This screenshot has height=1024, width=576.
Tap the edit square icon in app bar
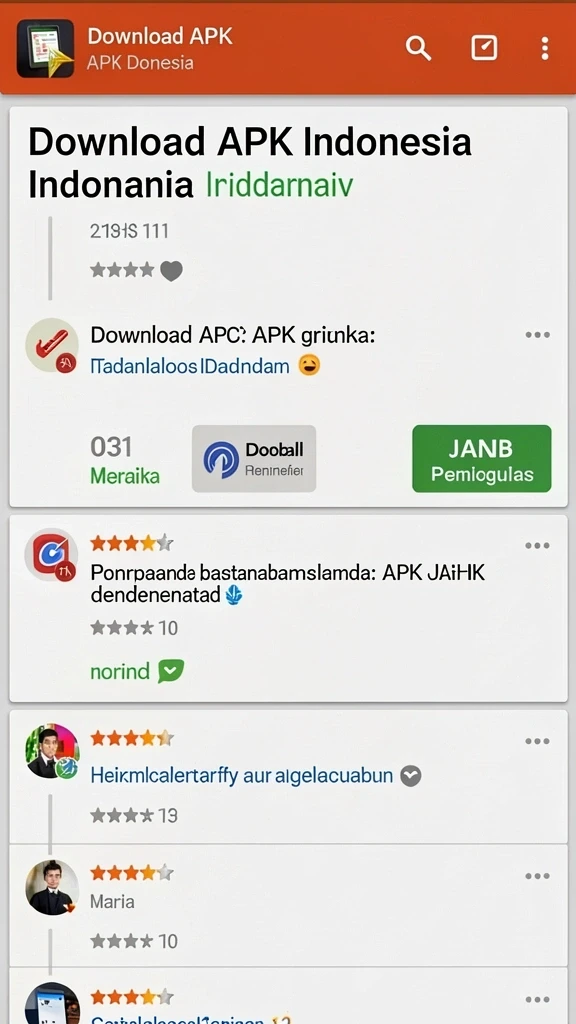point(484,48)
